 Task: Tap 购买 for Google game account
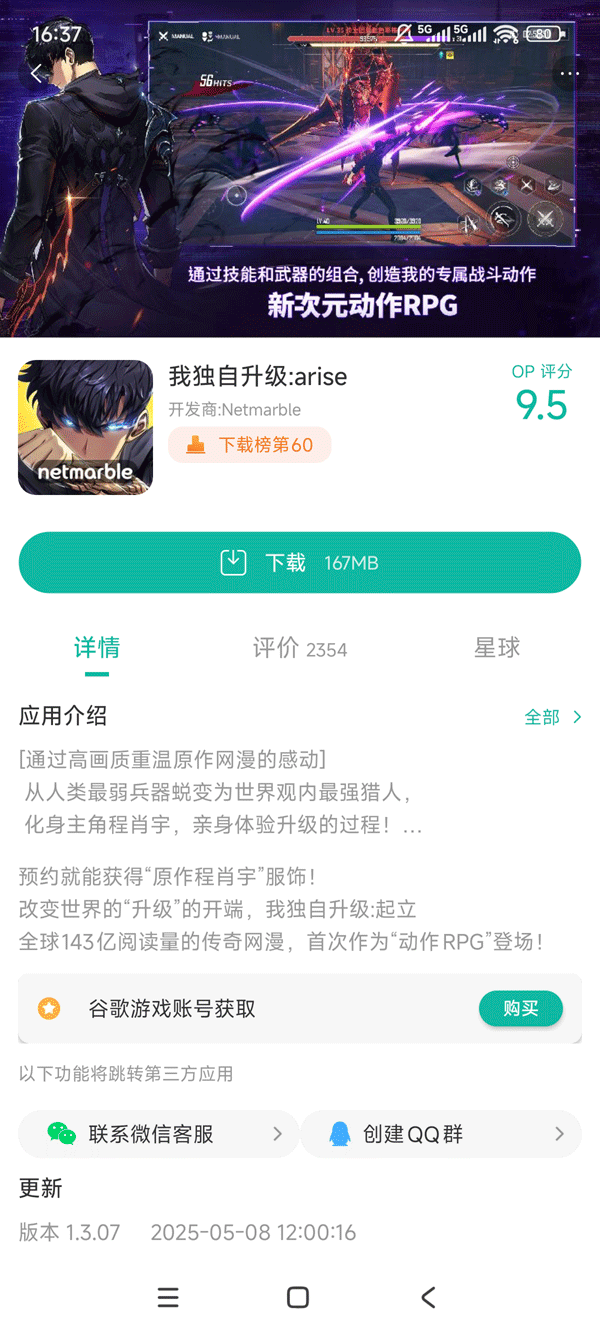click(520, 1009)
